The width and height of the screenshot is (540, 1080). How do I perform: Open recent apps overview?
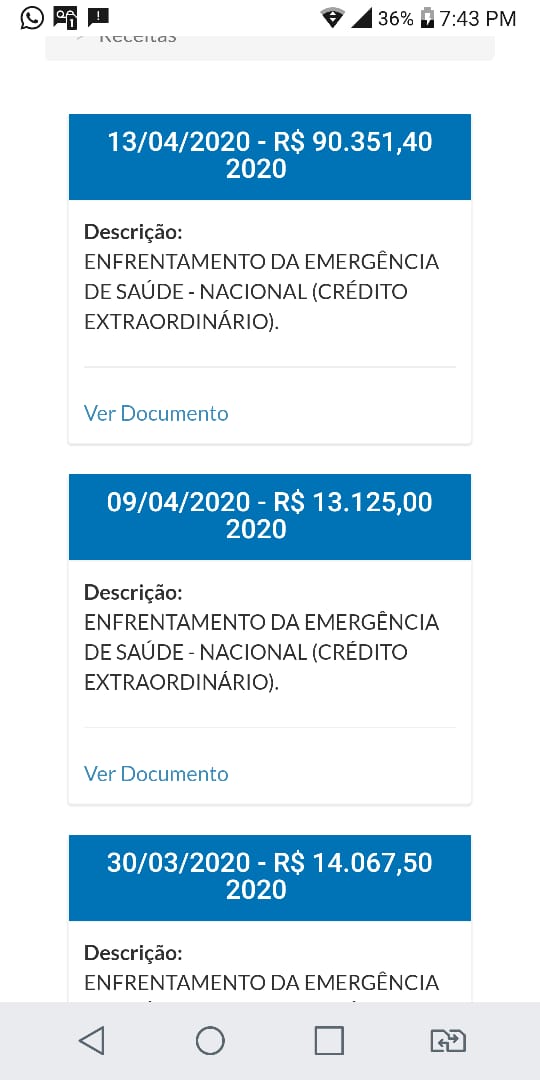point(329,1040)
